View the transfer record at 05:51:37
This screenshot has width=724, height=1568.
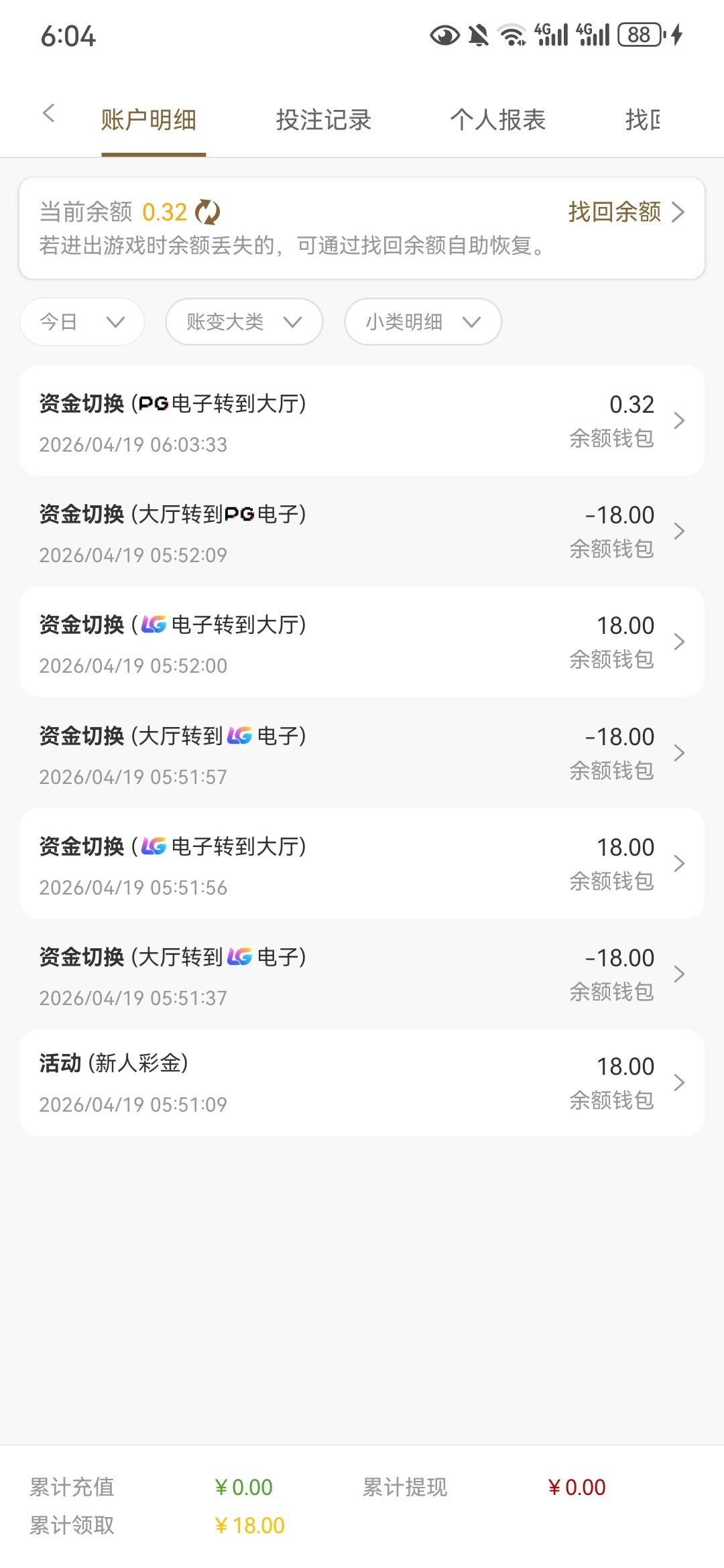pos(362,974)
